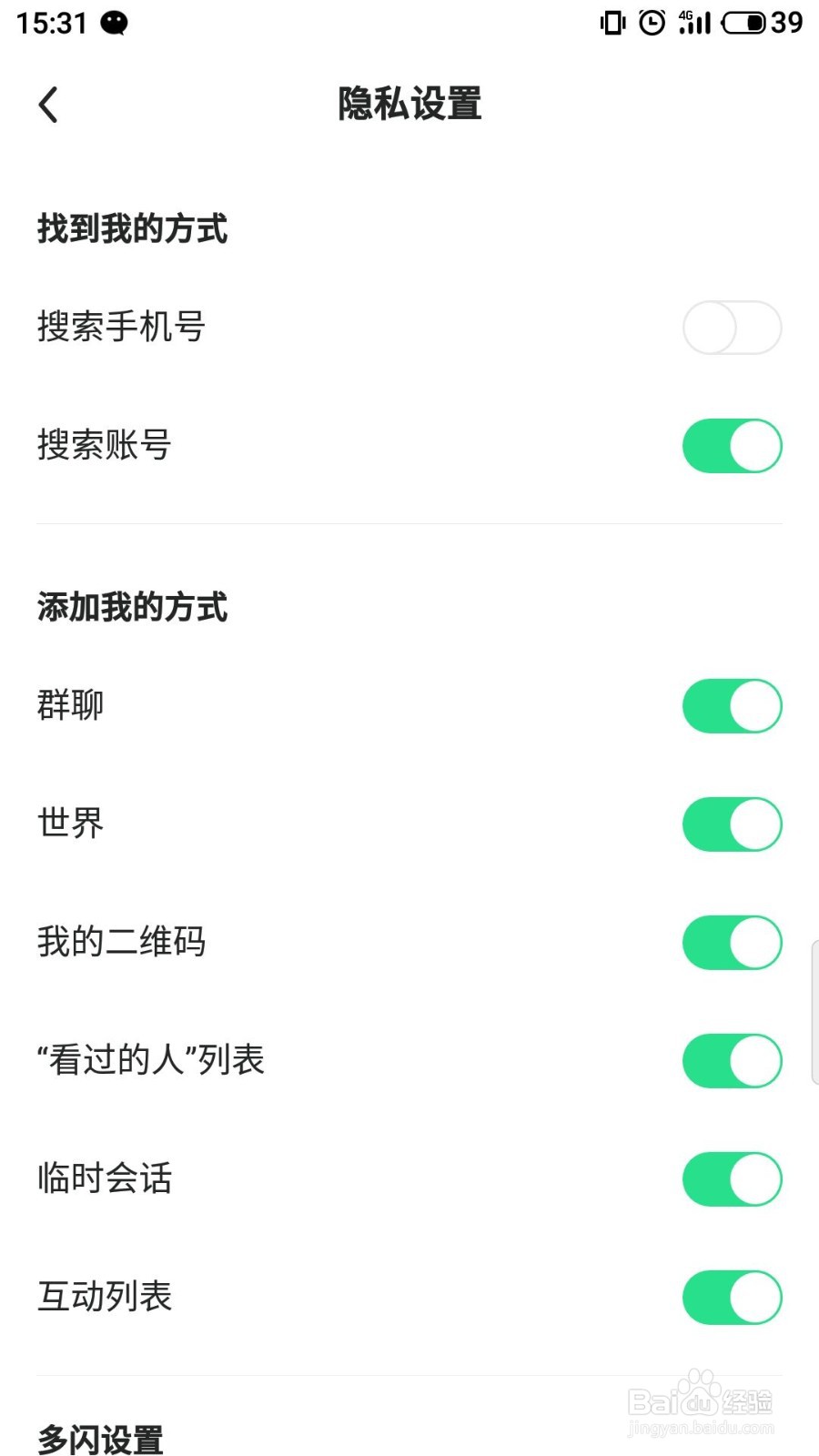Enable the 搜索手机号 switch

(732, 328)
